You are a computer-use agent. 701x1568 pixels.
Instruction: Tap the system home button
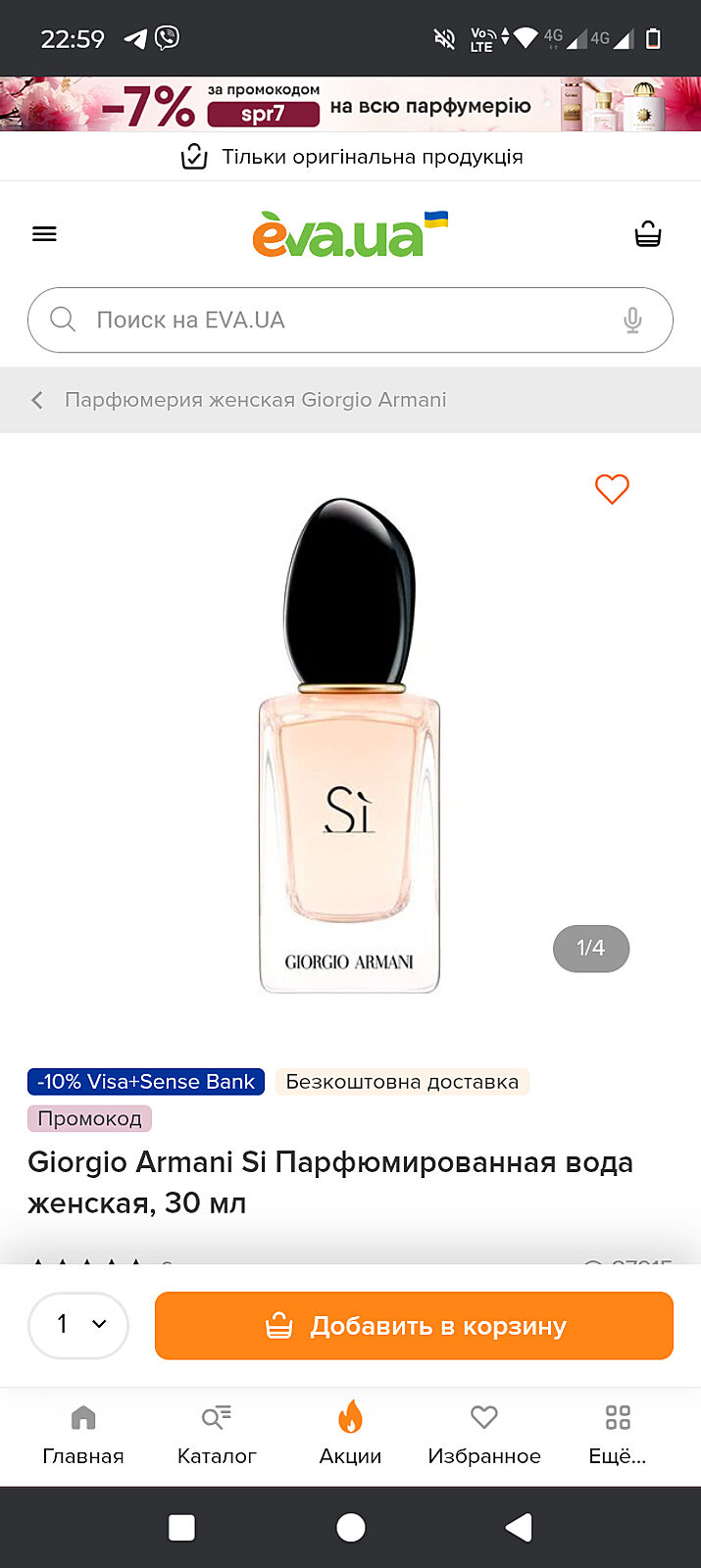[x=350, y=1527]
